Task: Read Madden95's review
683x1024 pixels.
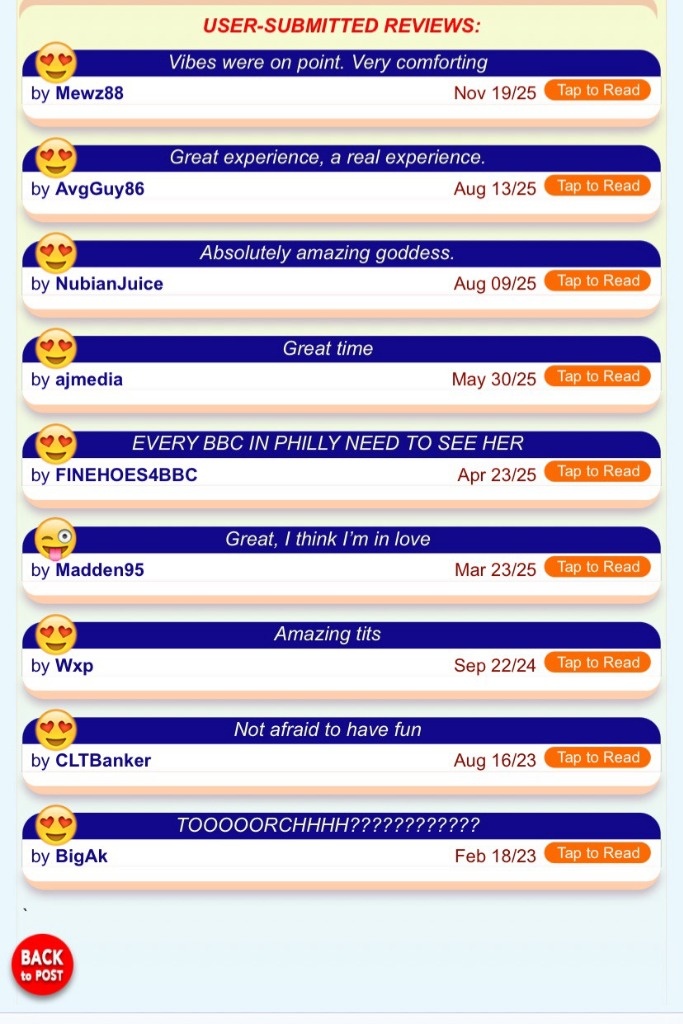Action: 598,567
